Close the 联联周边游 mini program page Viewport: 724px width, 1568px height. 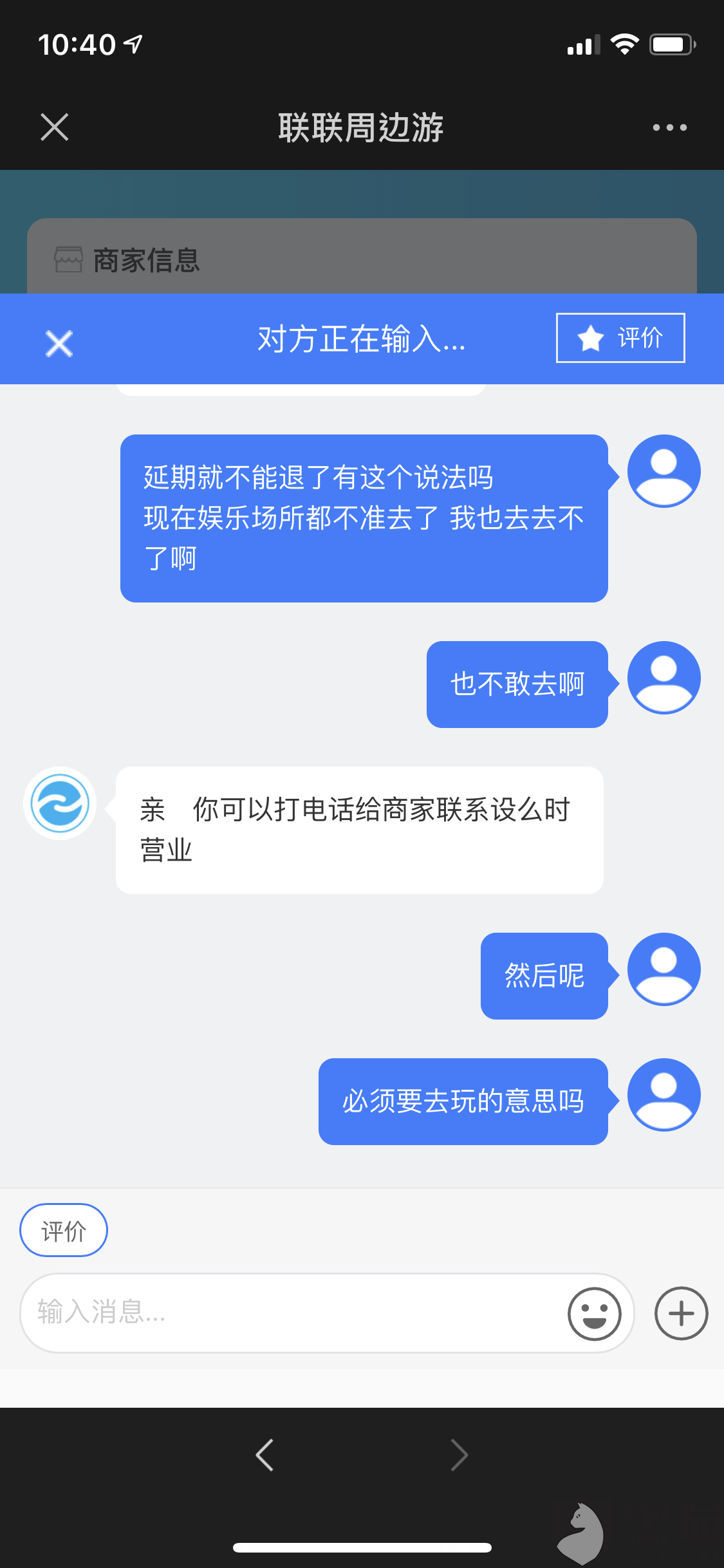tap(54, 127)
